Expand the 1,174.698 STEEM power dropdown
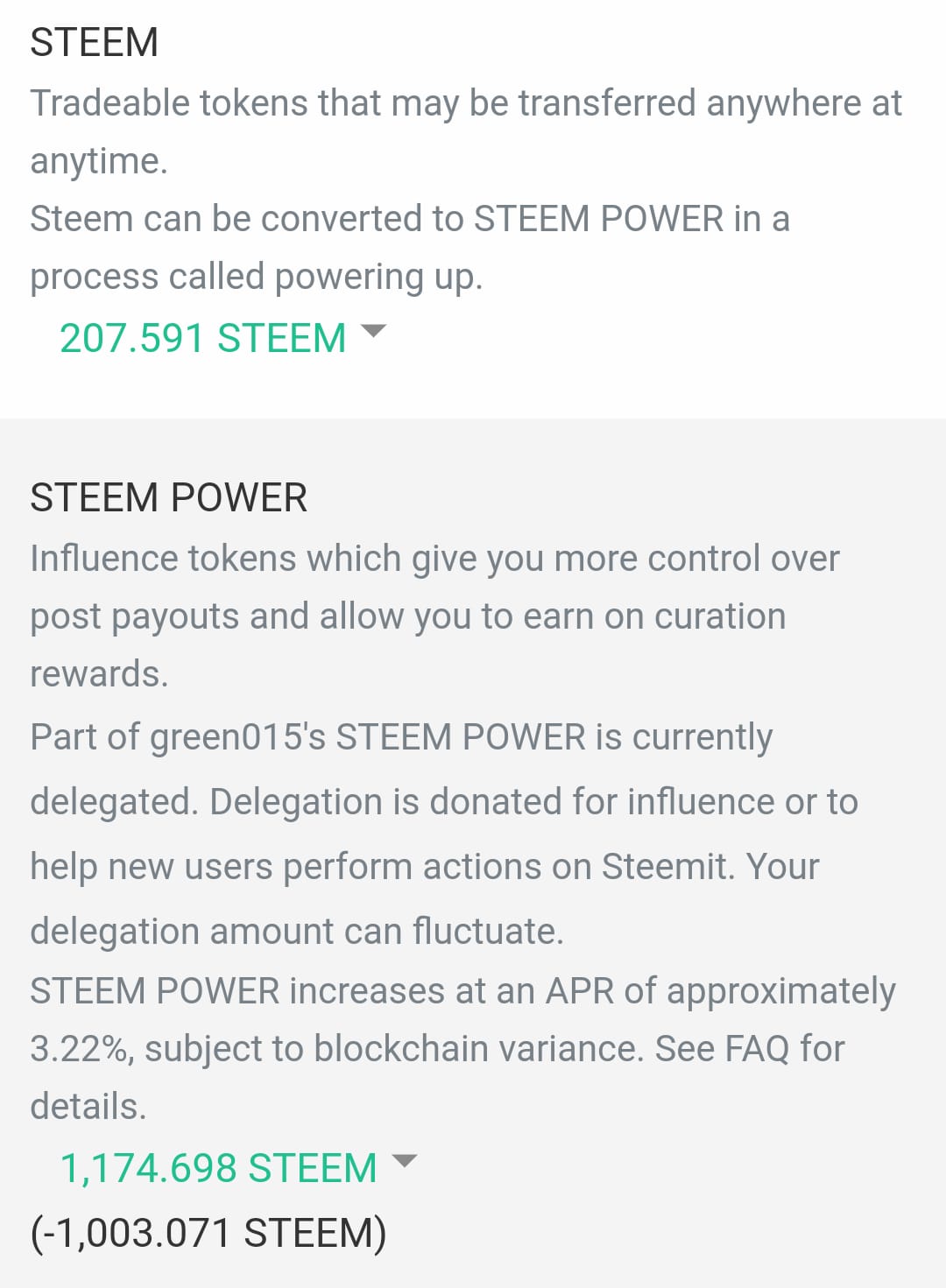This screenshot has height=1288, width=946. [x=237, y=1167]
